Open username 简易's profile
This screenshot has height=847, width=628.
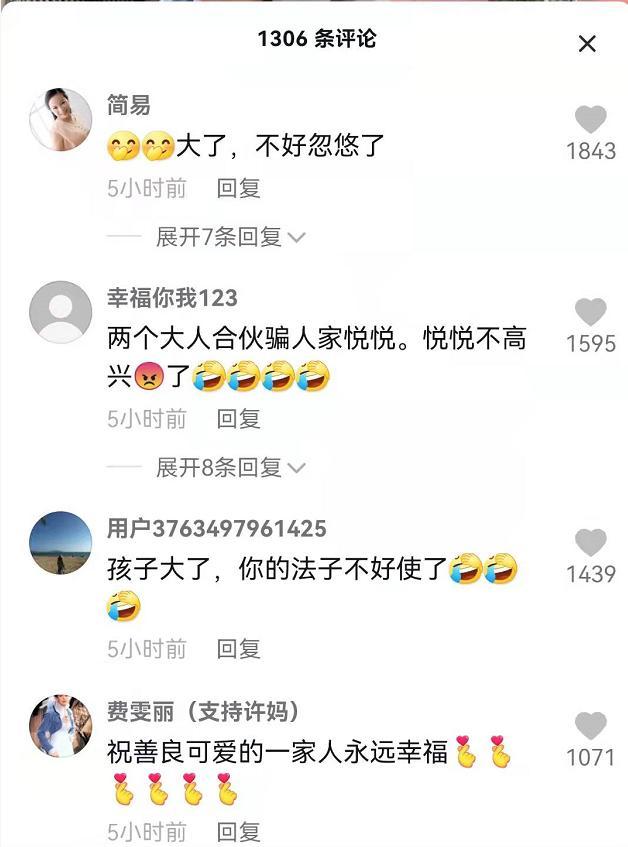129,104
